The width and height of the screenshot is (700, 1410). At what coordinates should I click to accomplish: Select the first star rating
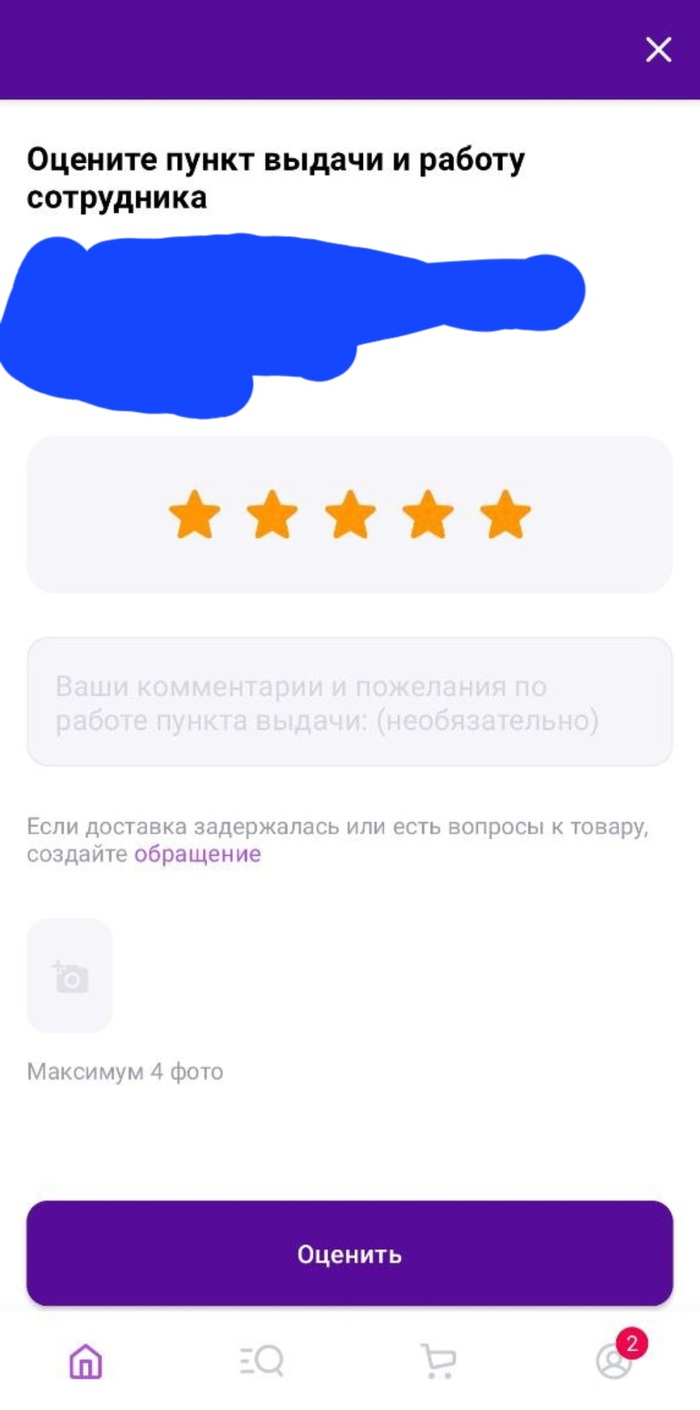point(194,515)
